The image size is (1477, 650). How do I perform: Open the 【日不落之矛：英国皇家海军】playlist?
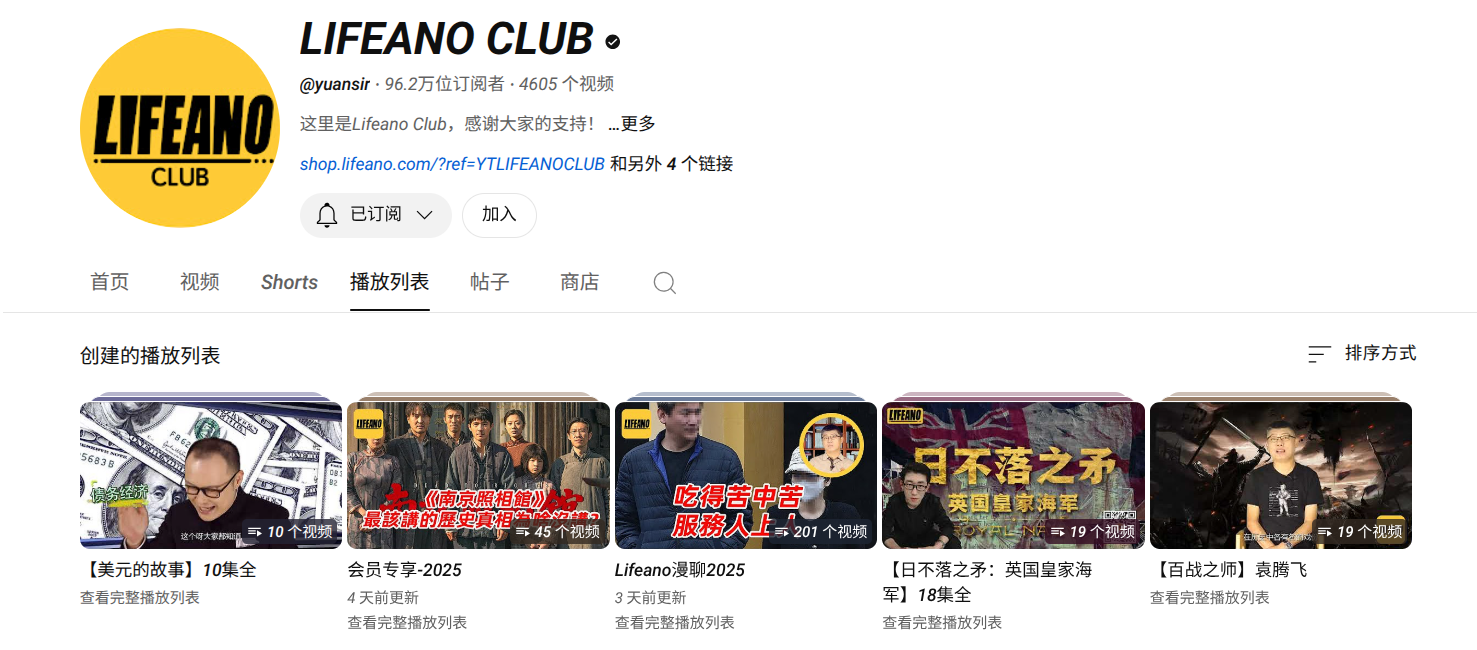pos(986,582)
